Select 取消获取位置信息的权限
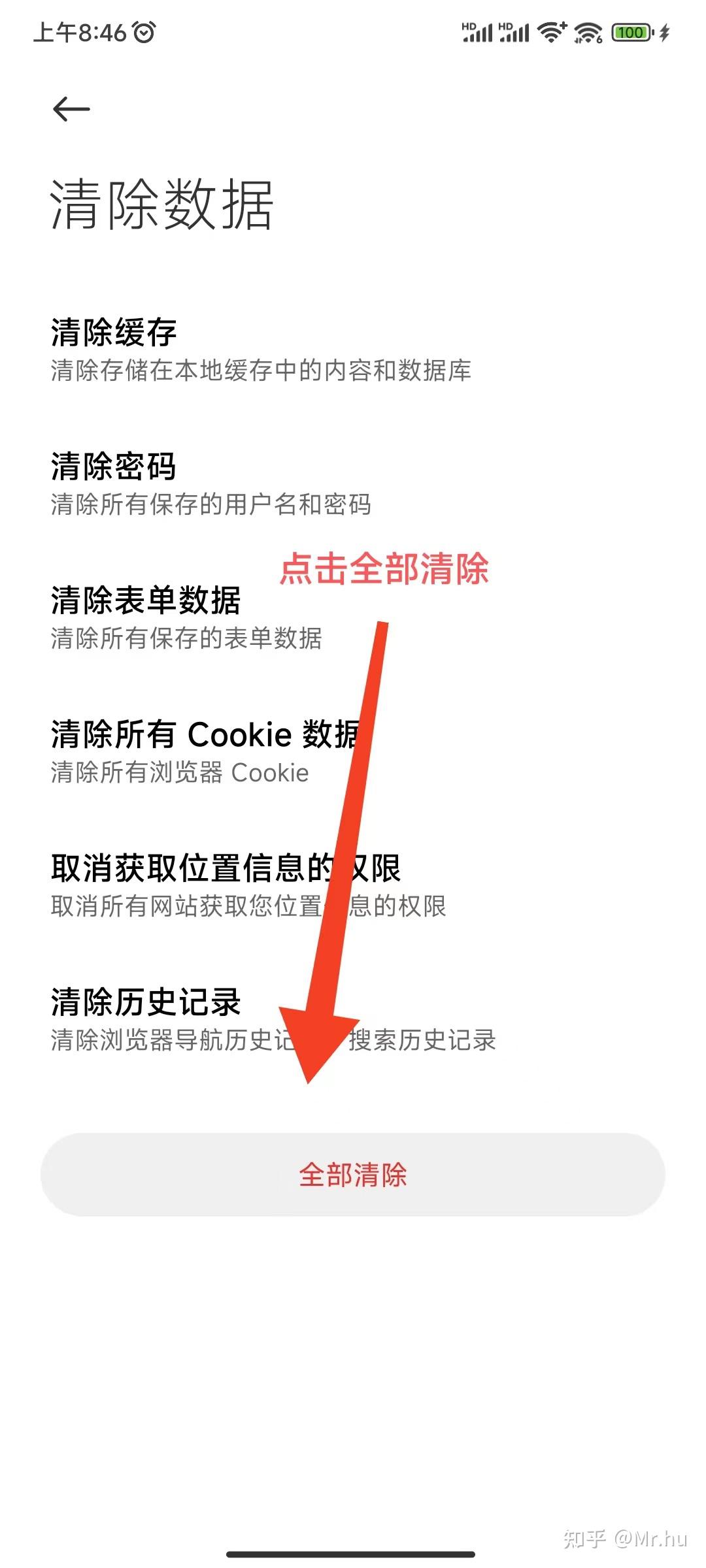 [196, 885]
